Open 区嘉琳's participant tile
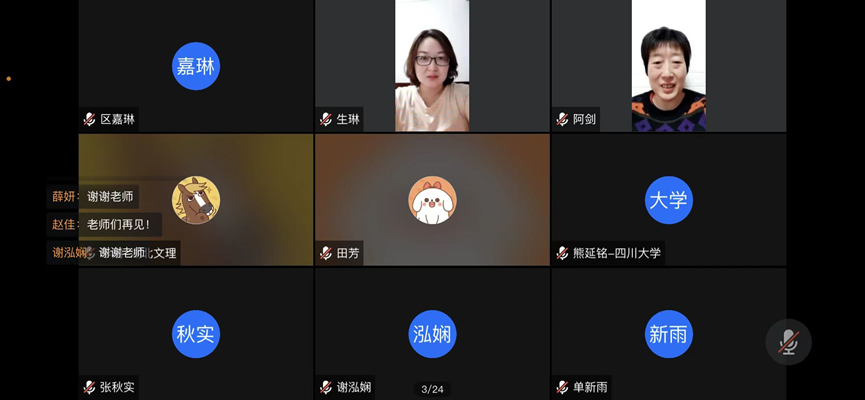Image resolution: width=865 pixels, height=400 pixels. click(196, 66)
